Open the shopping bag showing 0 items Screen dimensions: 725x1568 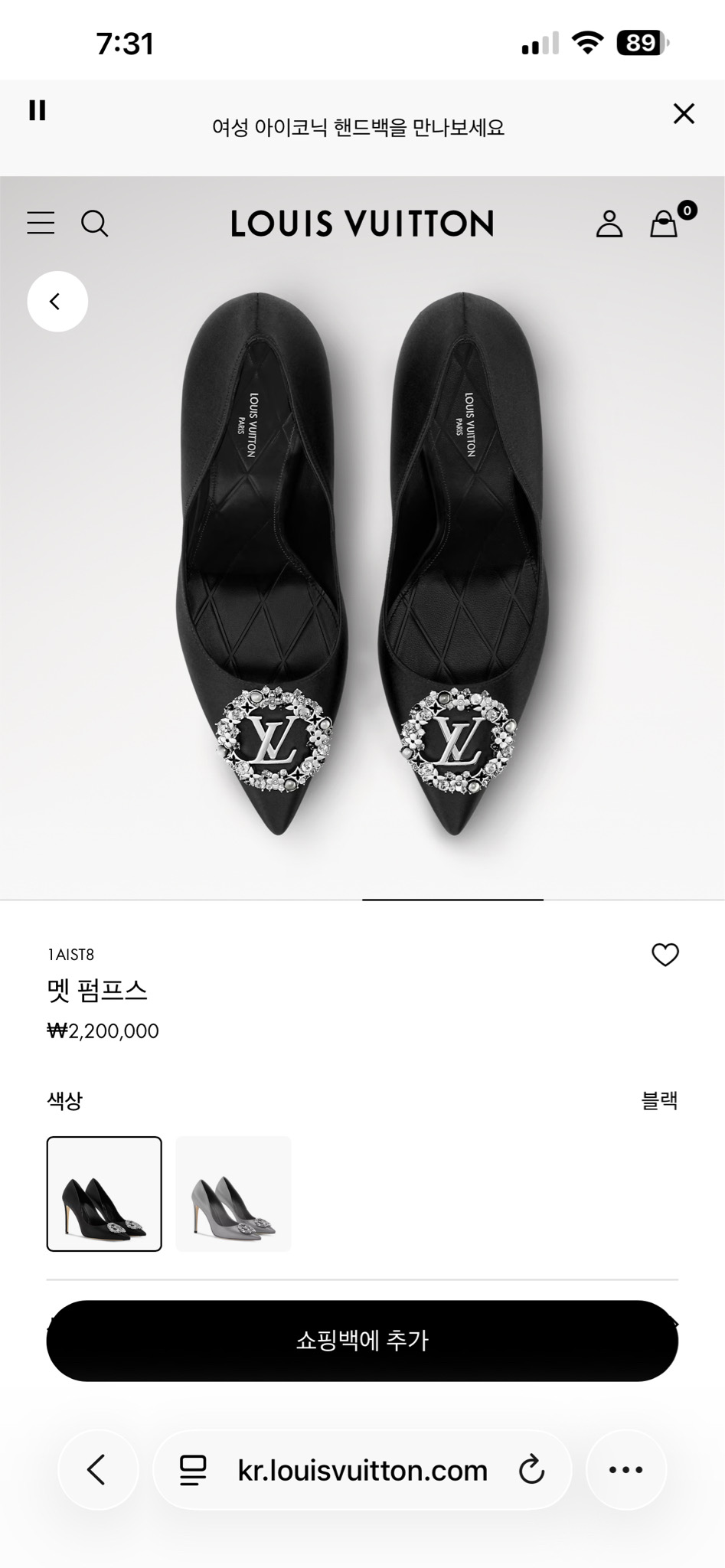[x=664, y=226]
